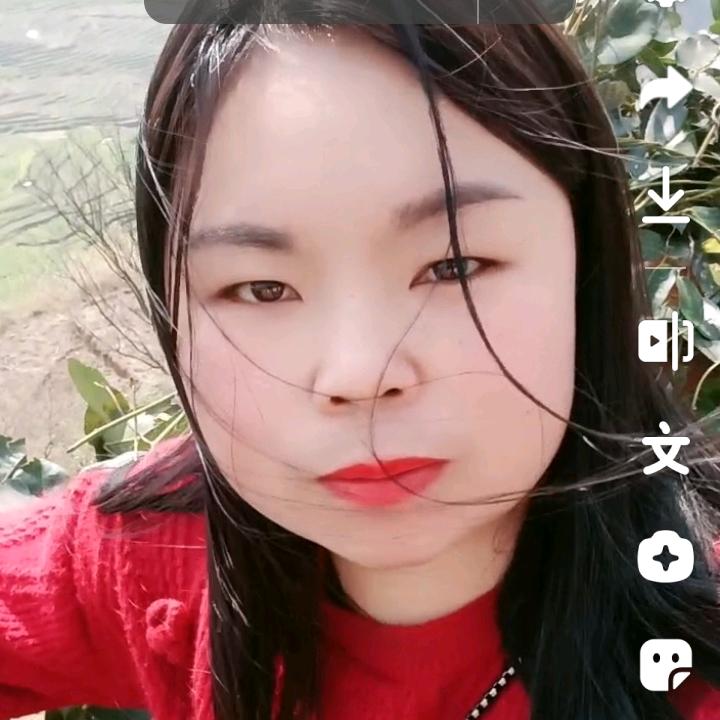This screenshot has height=720, width=720.
Task: Open the sticker face icon
Action: pyautogui.click(x=666, y=664)
